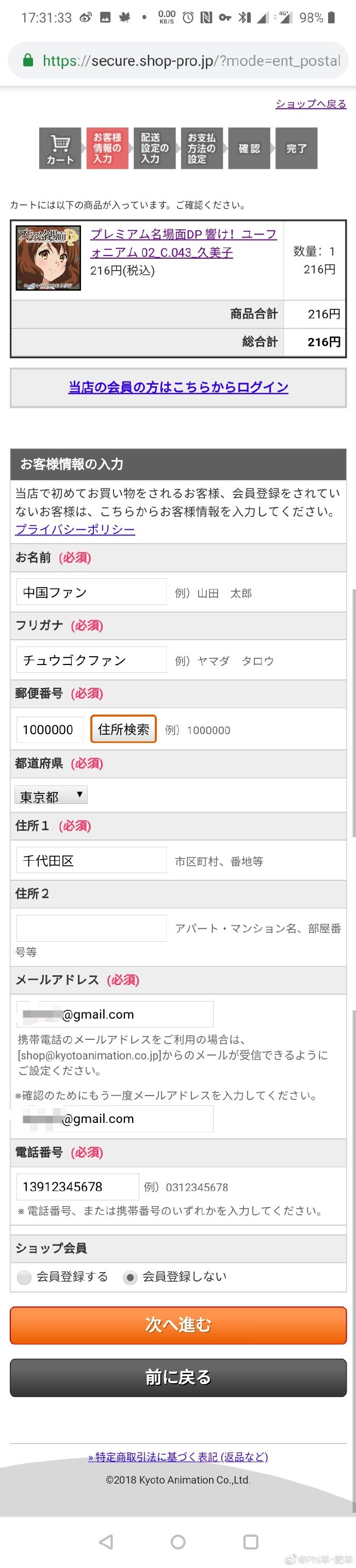Edit the first メールアドレス field
Screen dimensions: 356x1568
point(115,1014)
